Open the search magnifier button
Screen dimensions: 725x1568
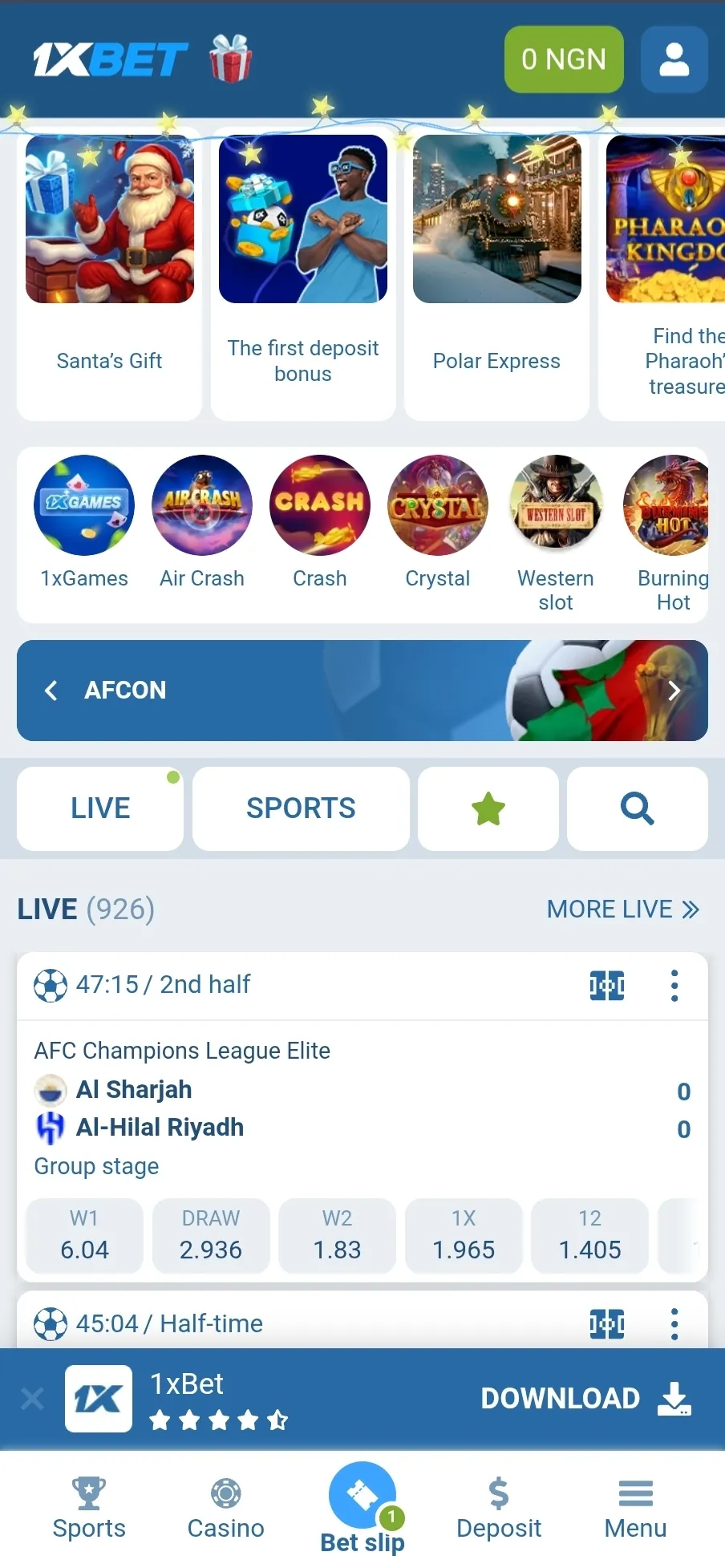click(637, 808)
